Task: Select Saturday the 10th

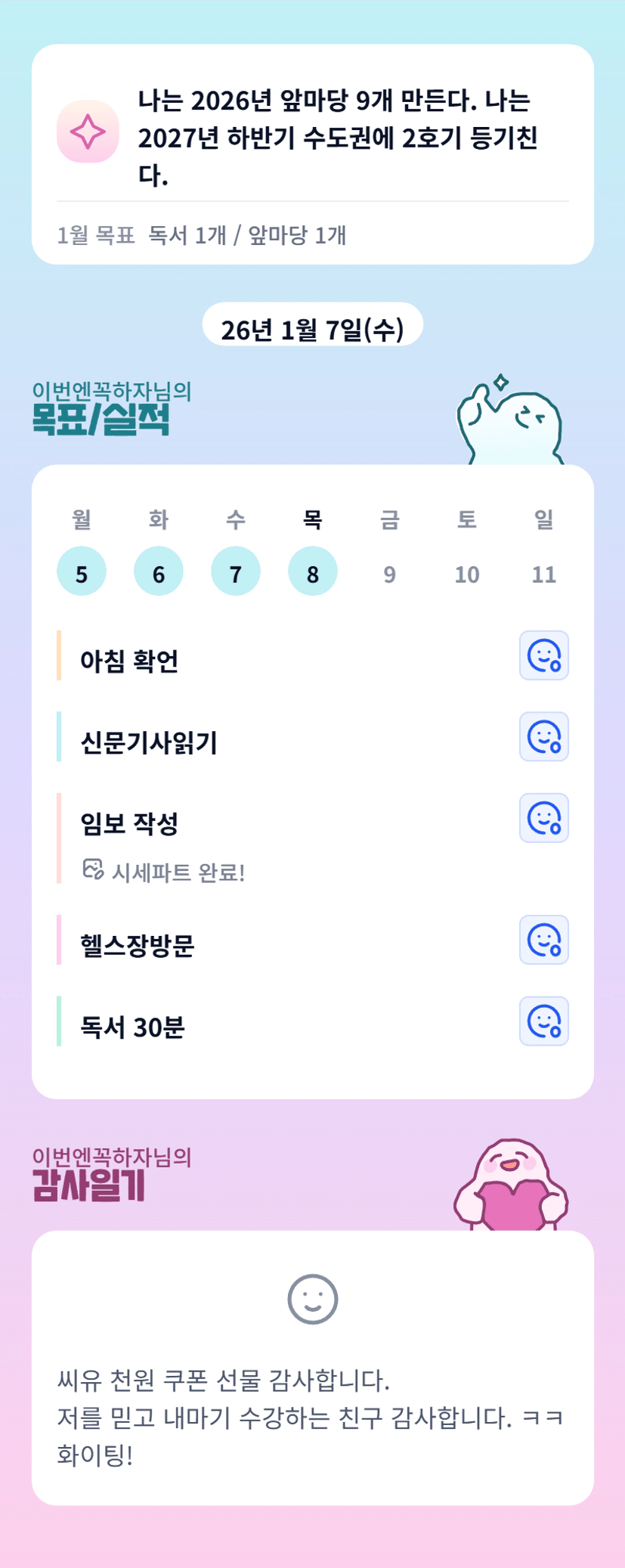Action: coord(467,575)
